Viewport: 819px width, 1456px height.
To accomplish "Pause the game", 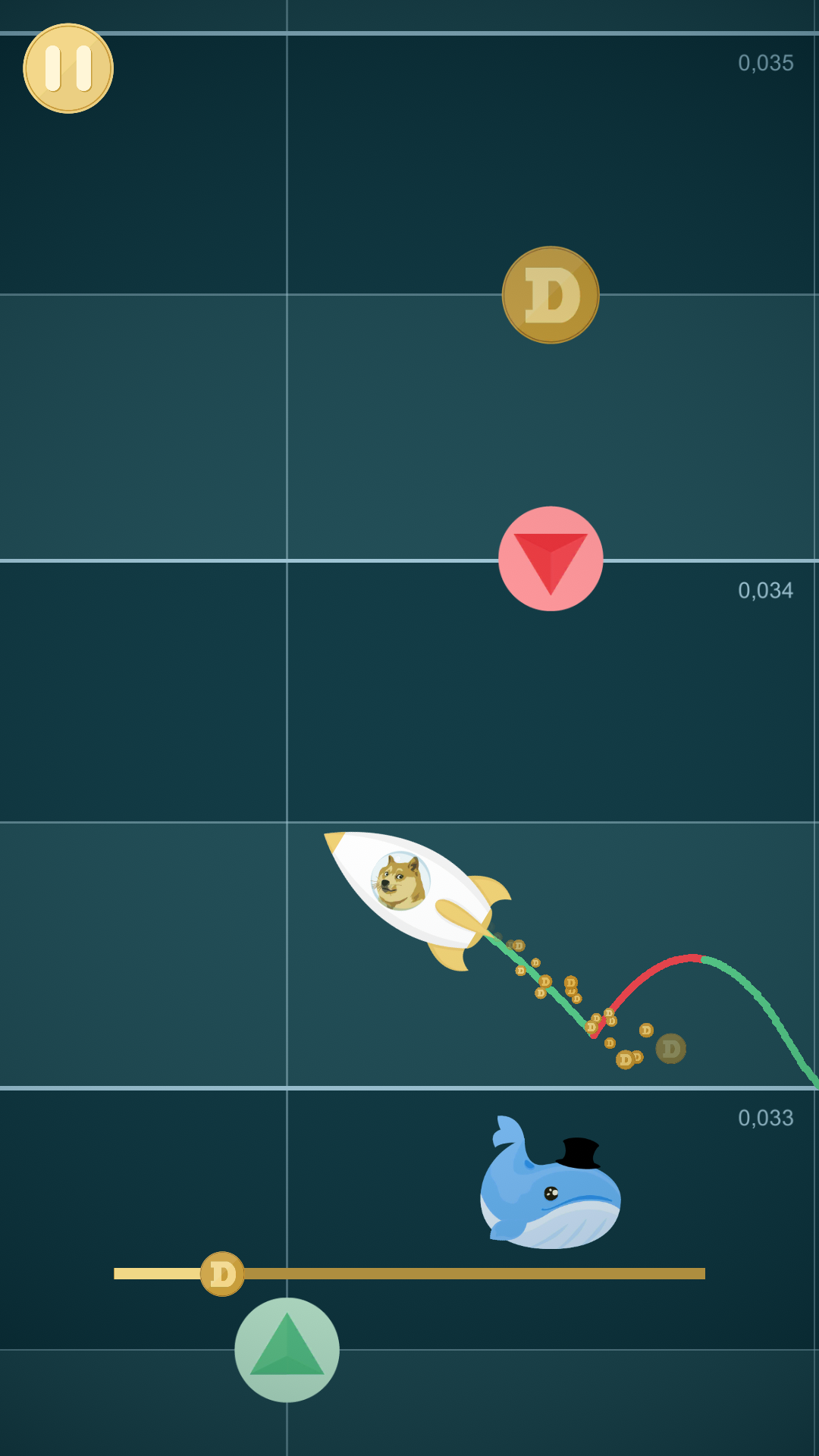I will click(x=68, y=68).
